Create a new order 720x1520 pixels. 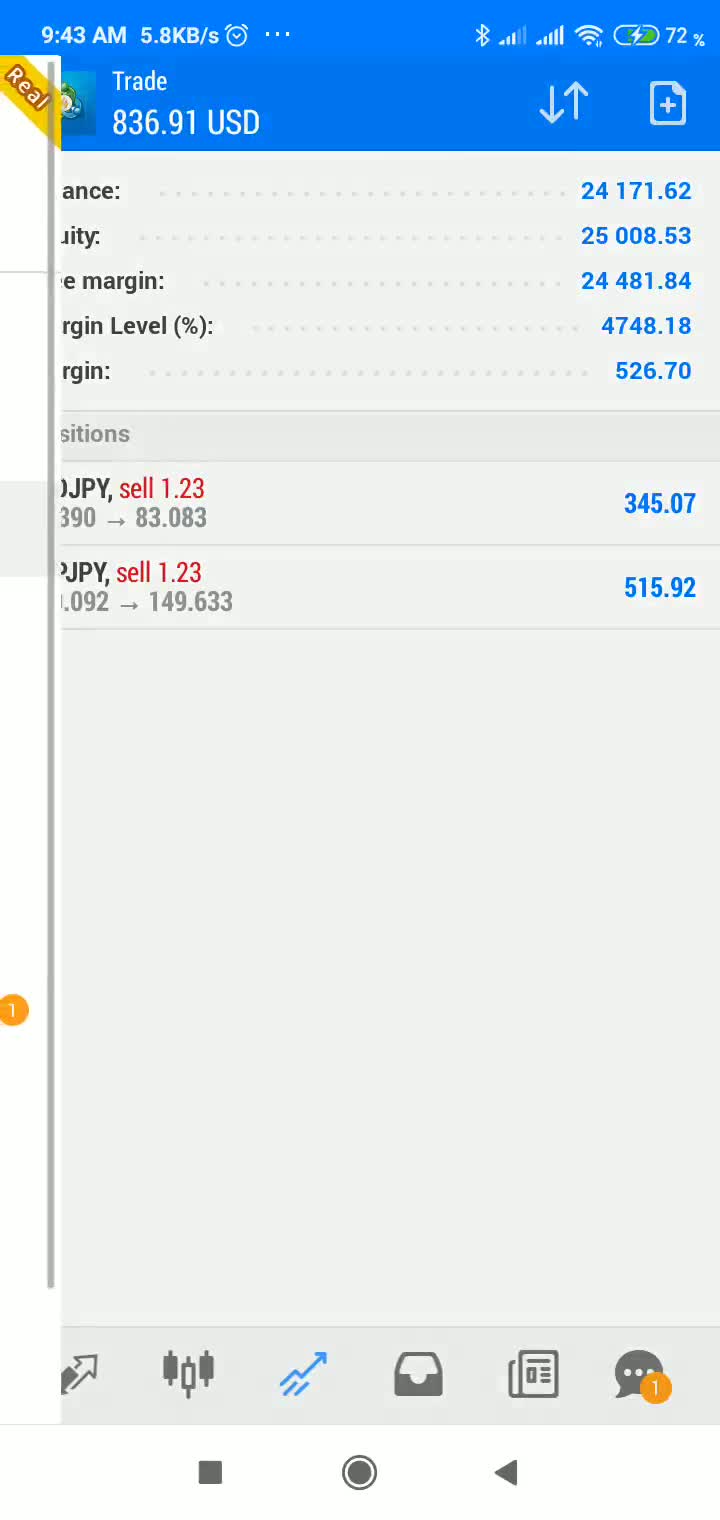pyautogui.click(x=668, y=104)
